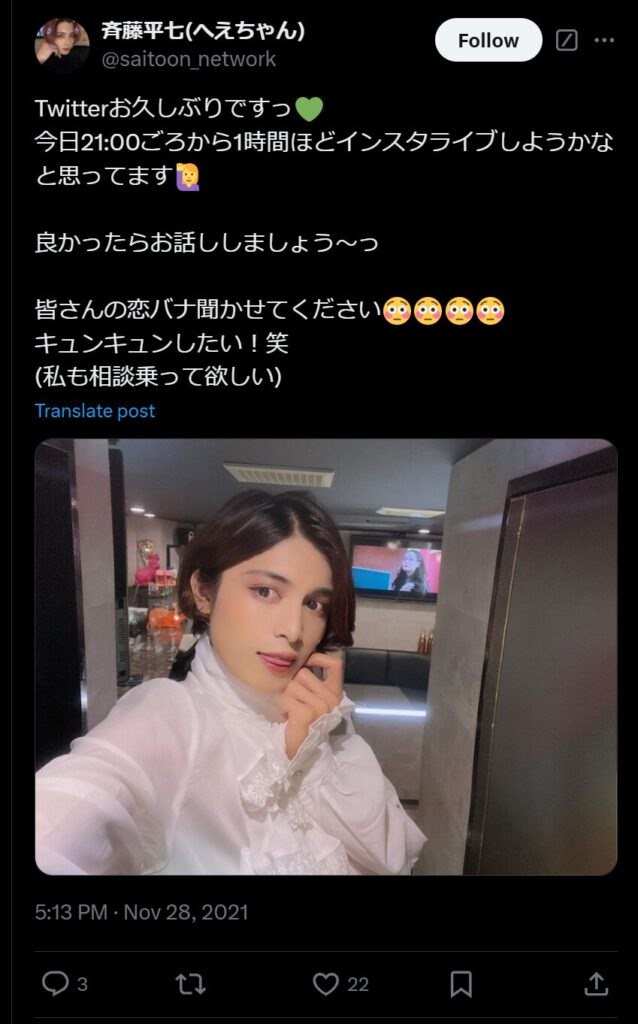
Task: Repost this tweet
Action: point(190,984)
